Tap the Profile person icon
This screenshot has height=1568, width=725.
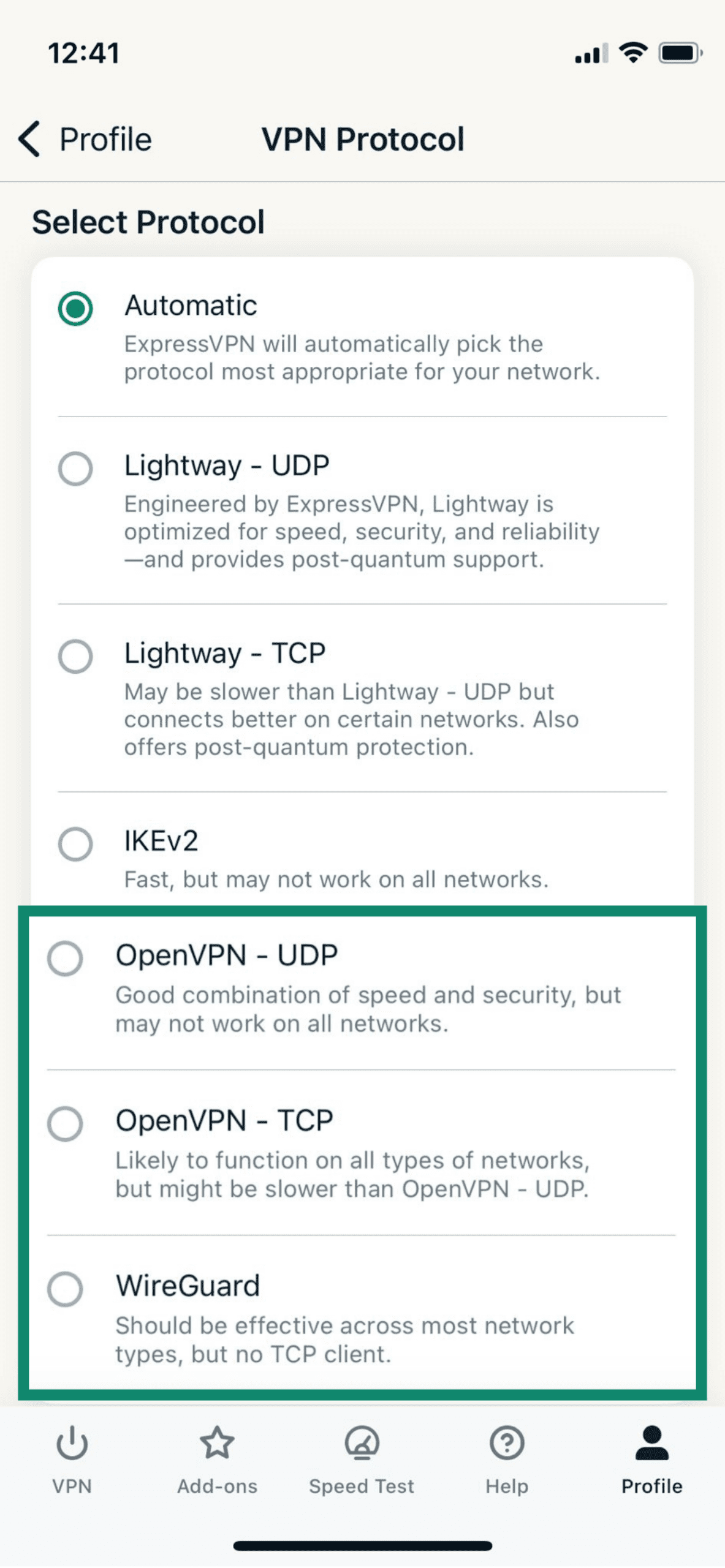[x=651, y=1442]
